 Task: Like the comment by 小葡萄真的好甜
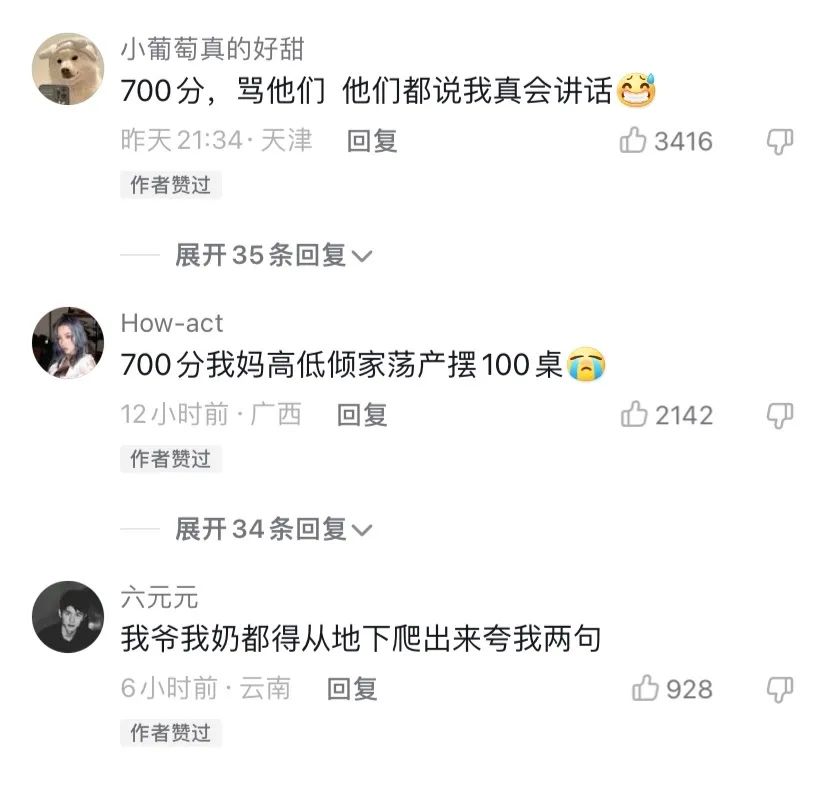tap(634, 141)
